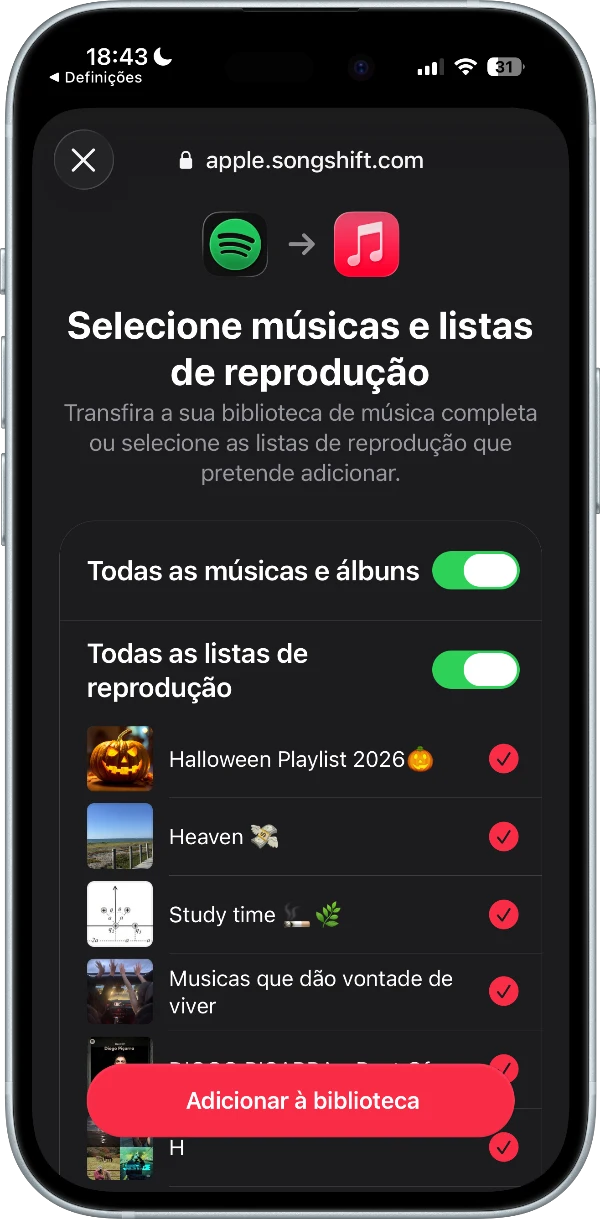The image size is (600, 1219).
Task: Return to Definições via status bar link
Action: click(96, 78)
